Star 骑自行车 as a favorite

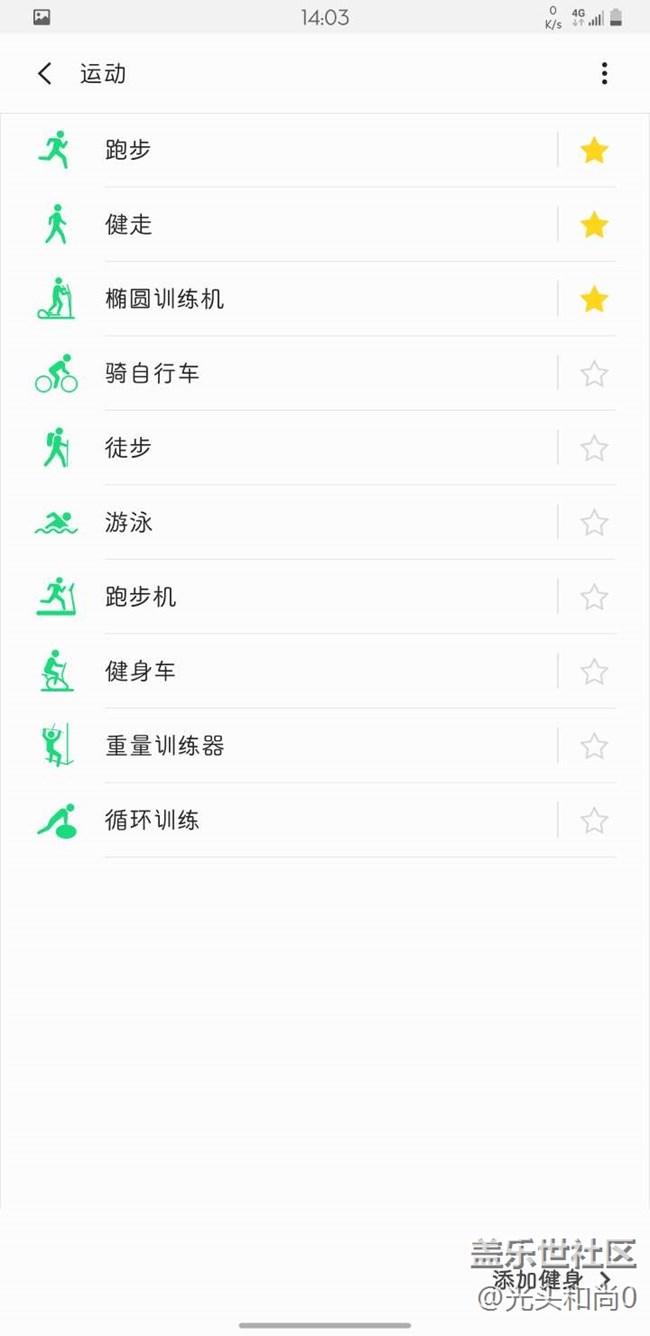point(594,373)
